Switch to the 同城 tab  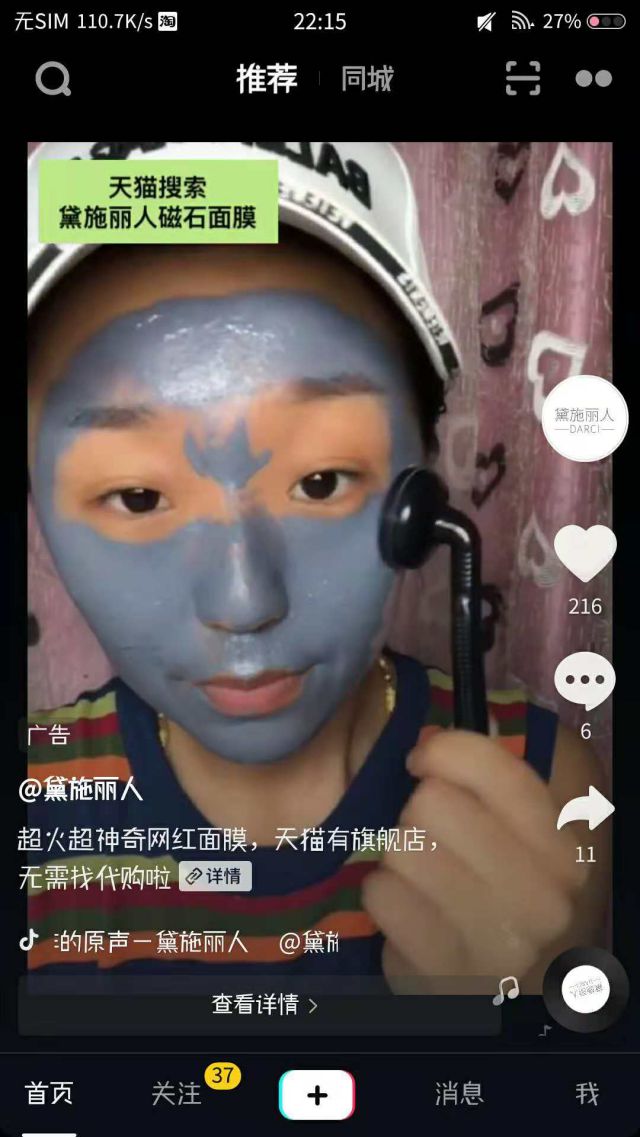[367, 79]
